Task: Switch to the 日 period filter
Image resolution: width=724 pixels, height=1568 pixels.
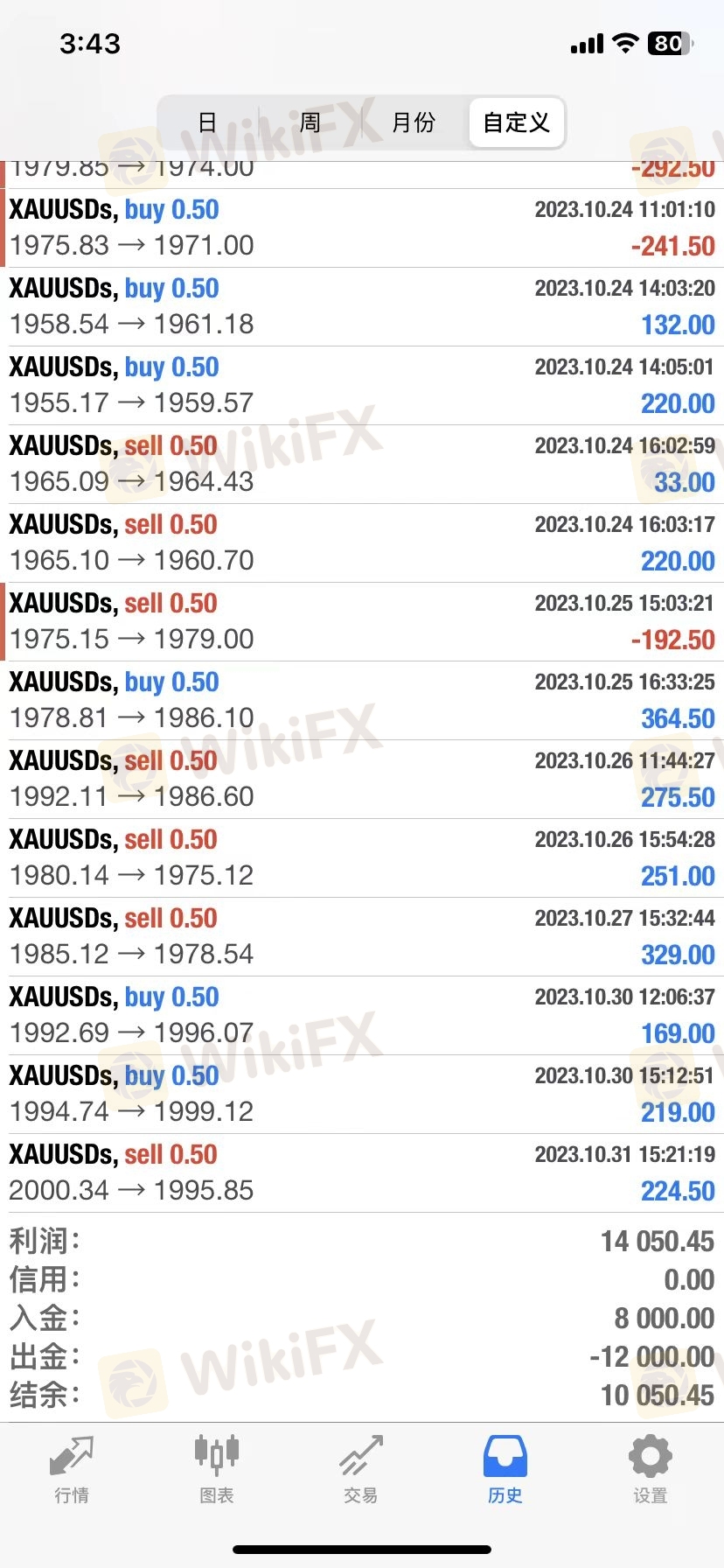Action: click(207, 122)
